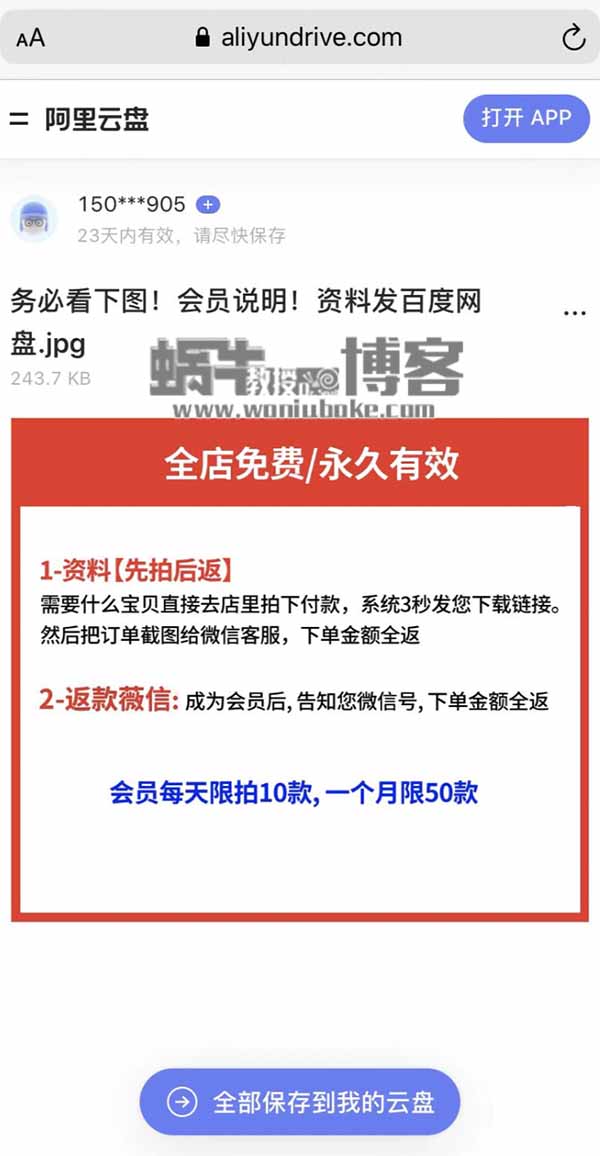Reload the aliyundrive.com page
Screen dimensions: 600x1156
click(572, 38)
